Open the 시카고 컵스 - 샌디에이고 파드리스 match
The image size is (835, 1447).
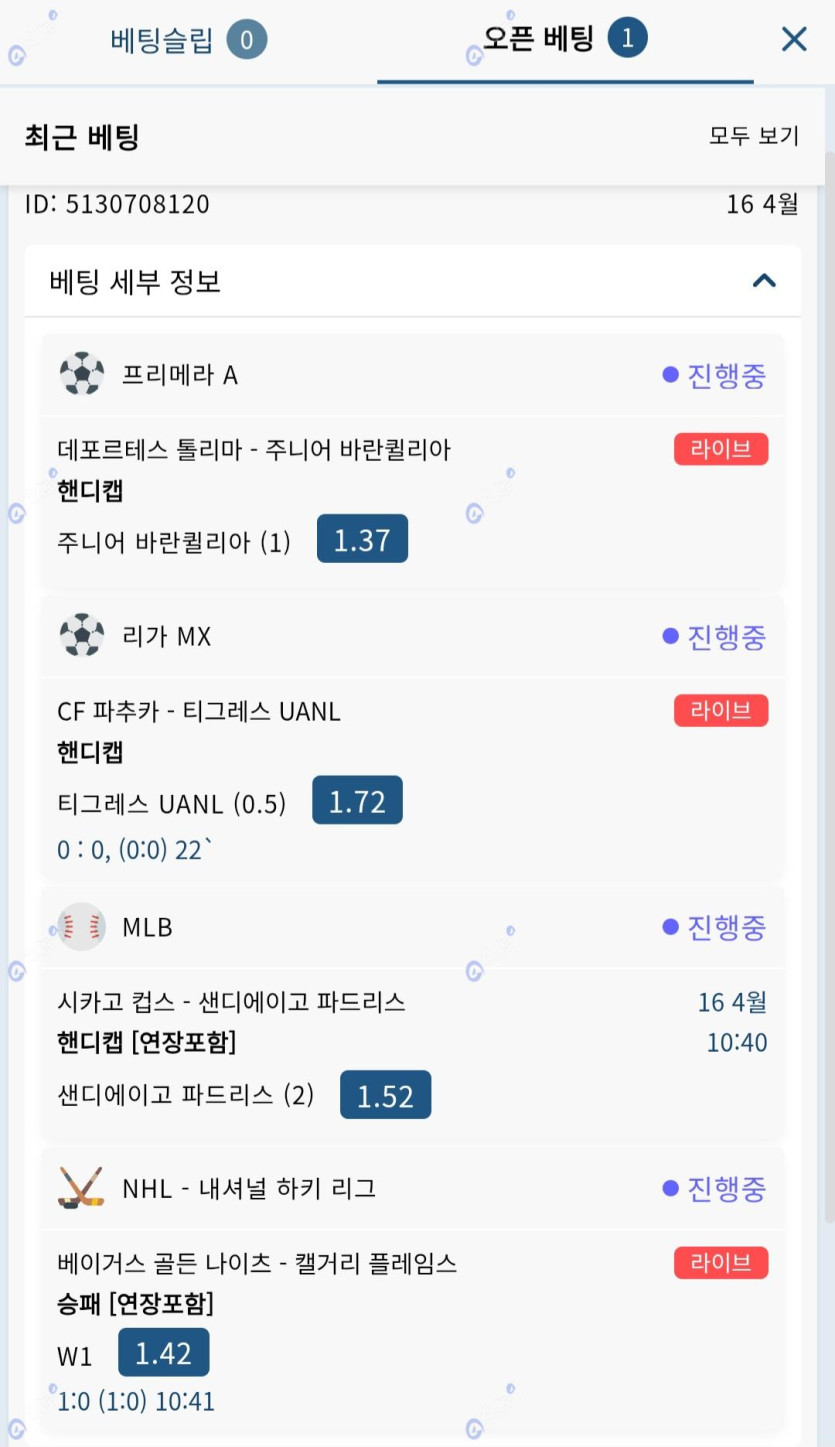click(231, 1001)
